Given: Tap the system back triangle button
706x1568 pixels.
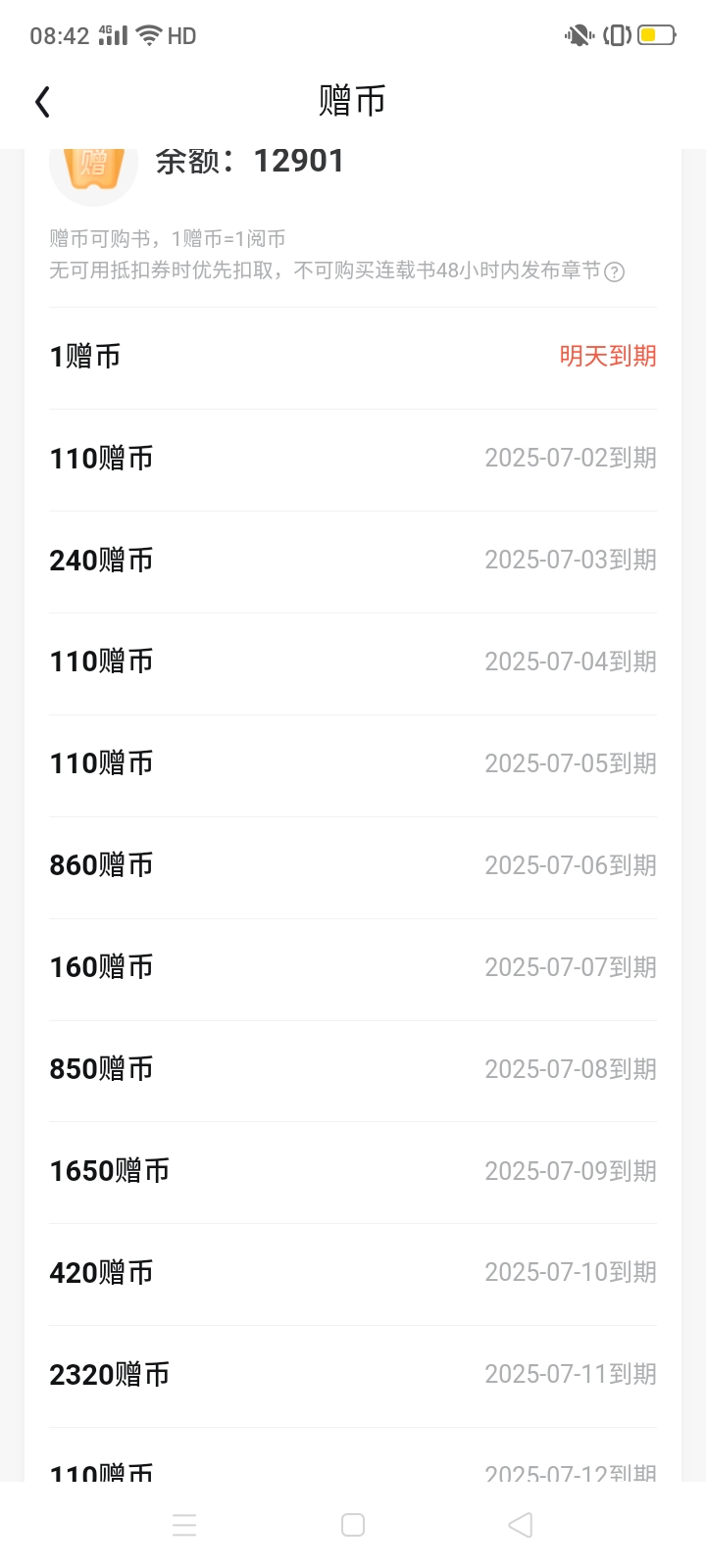Looking at the screenshot, I should [x=521, y=1525].
